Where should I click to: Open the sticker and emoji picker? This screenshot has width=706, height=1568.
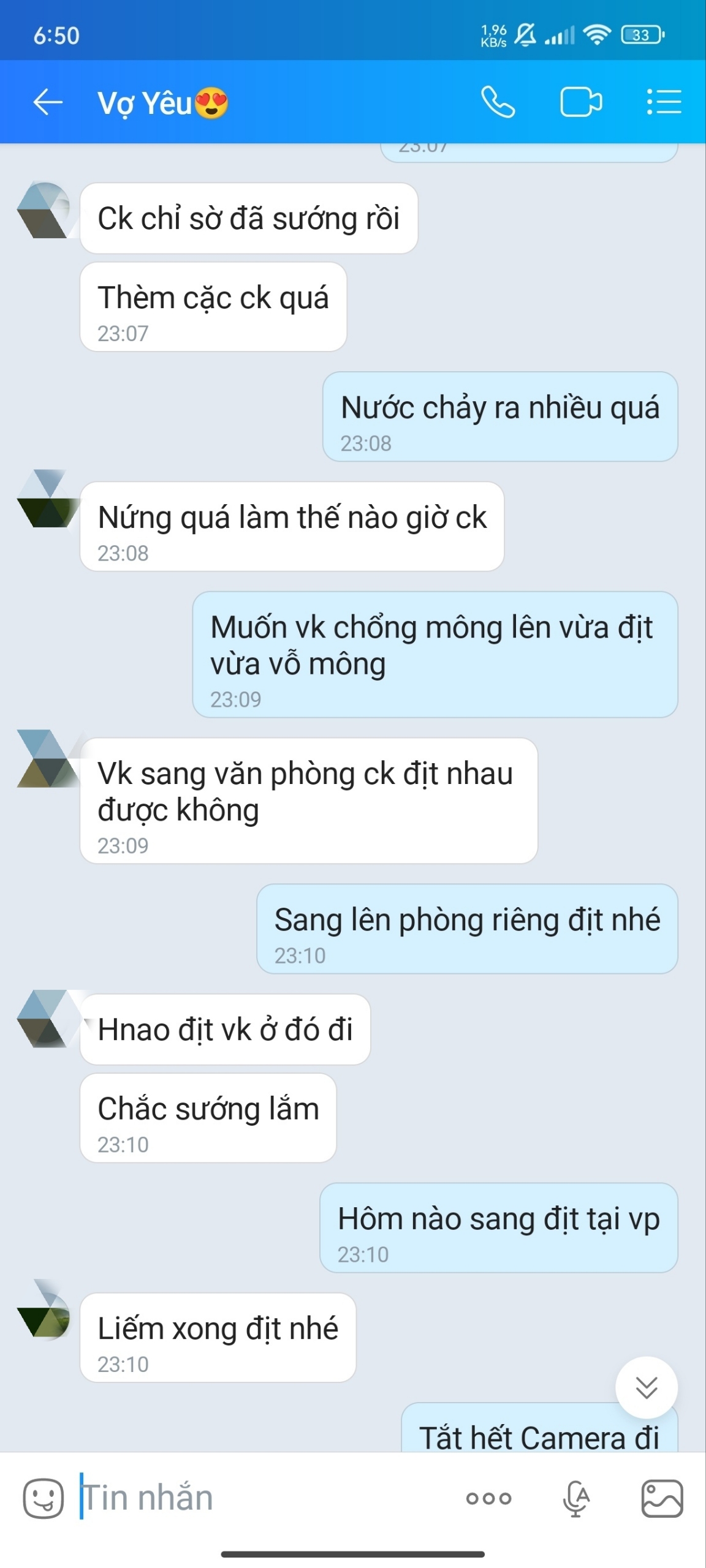pos(43,1498)
